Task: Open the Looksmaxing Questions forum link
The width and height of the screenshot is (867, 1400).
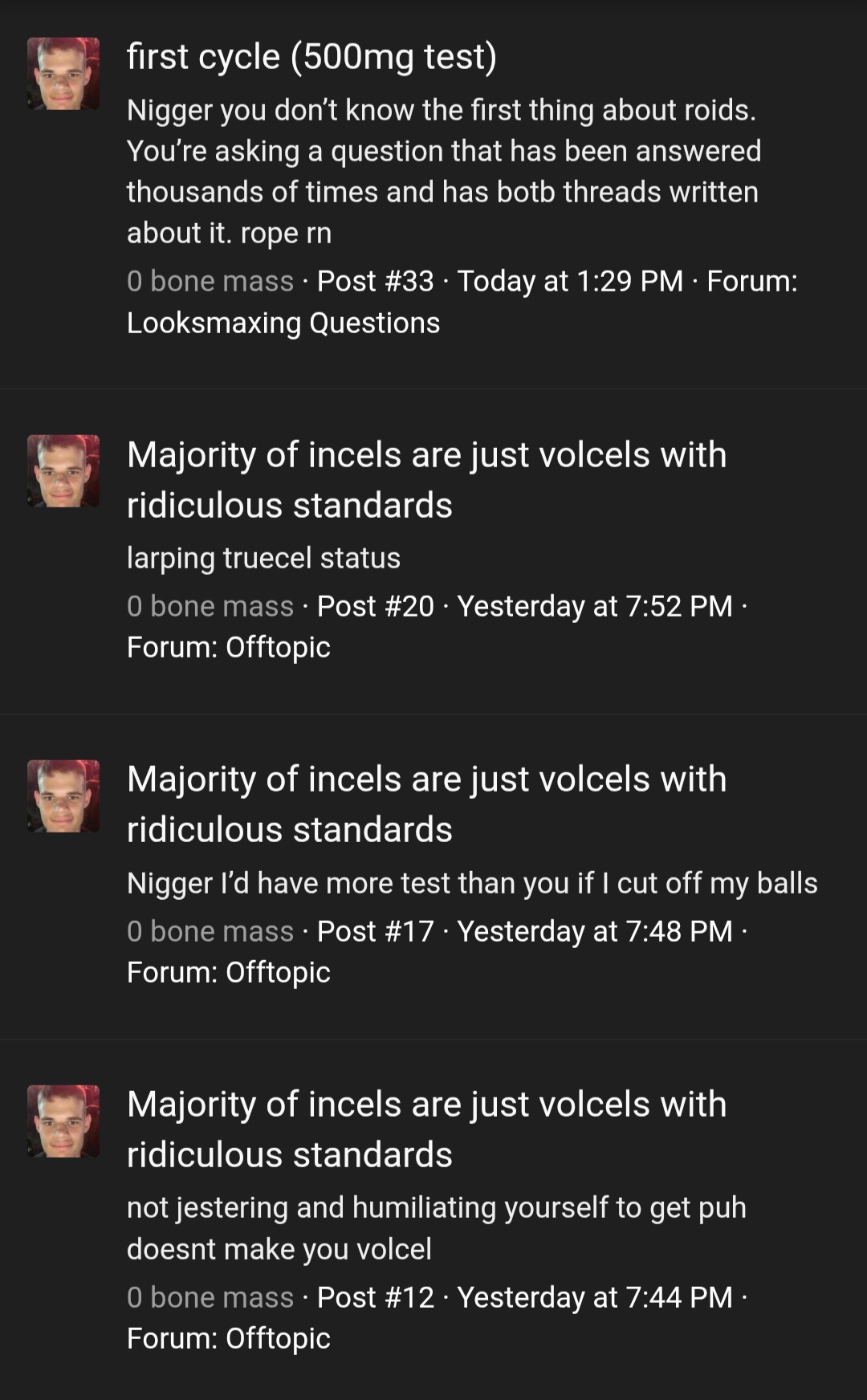Action: click(283, 323)
